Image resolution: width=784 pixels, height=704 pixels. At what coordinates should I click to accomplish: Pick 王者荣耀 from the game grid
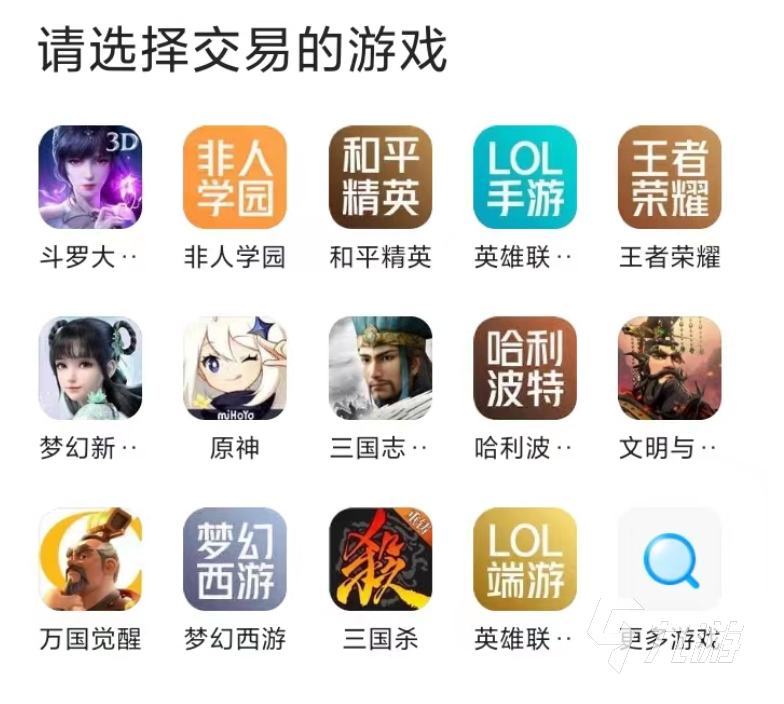(x=670, y=177)
